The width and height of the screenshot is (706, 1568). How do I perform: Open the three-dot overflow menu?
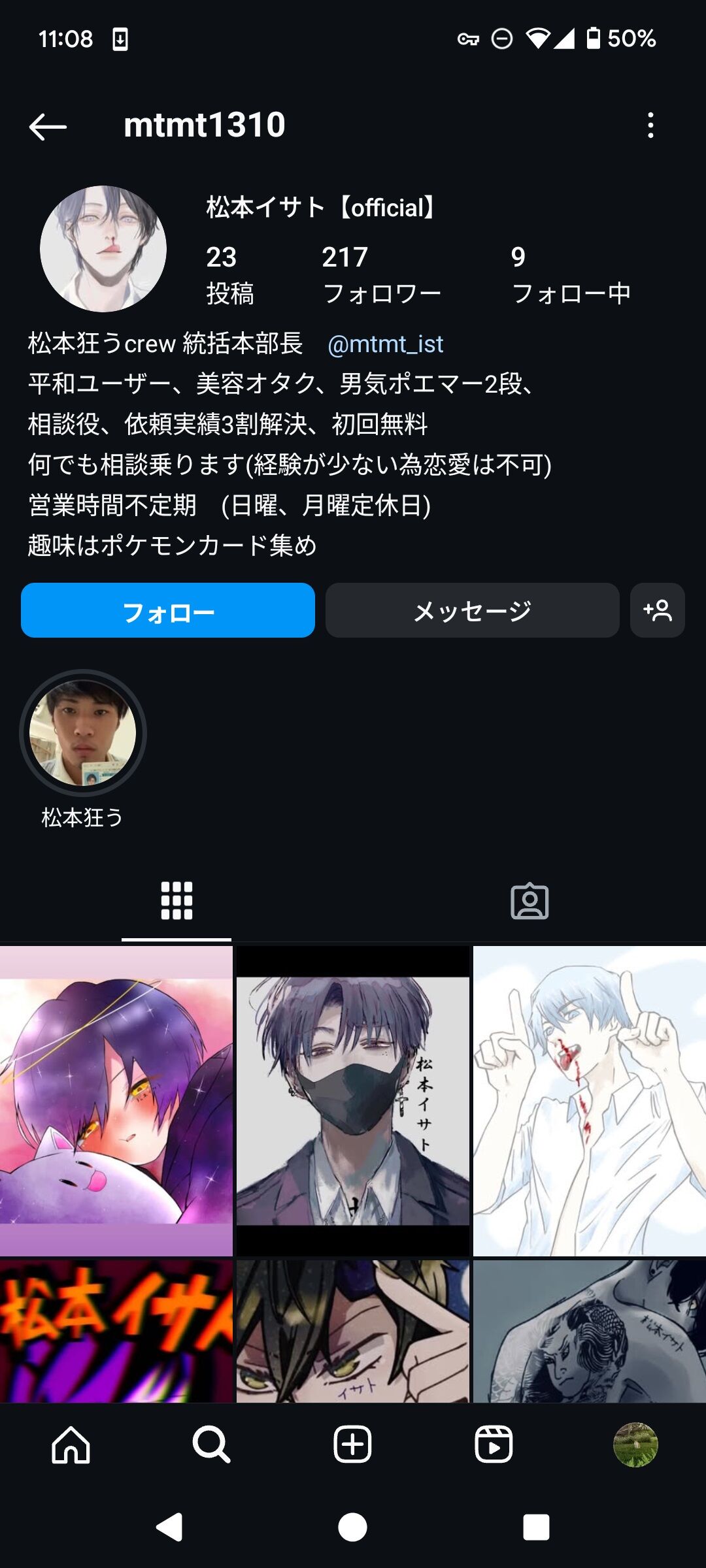650,125
